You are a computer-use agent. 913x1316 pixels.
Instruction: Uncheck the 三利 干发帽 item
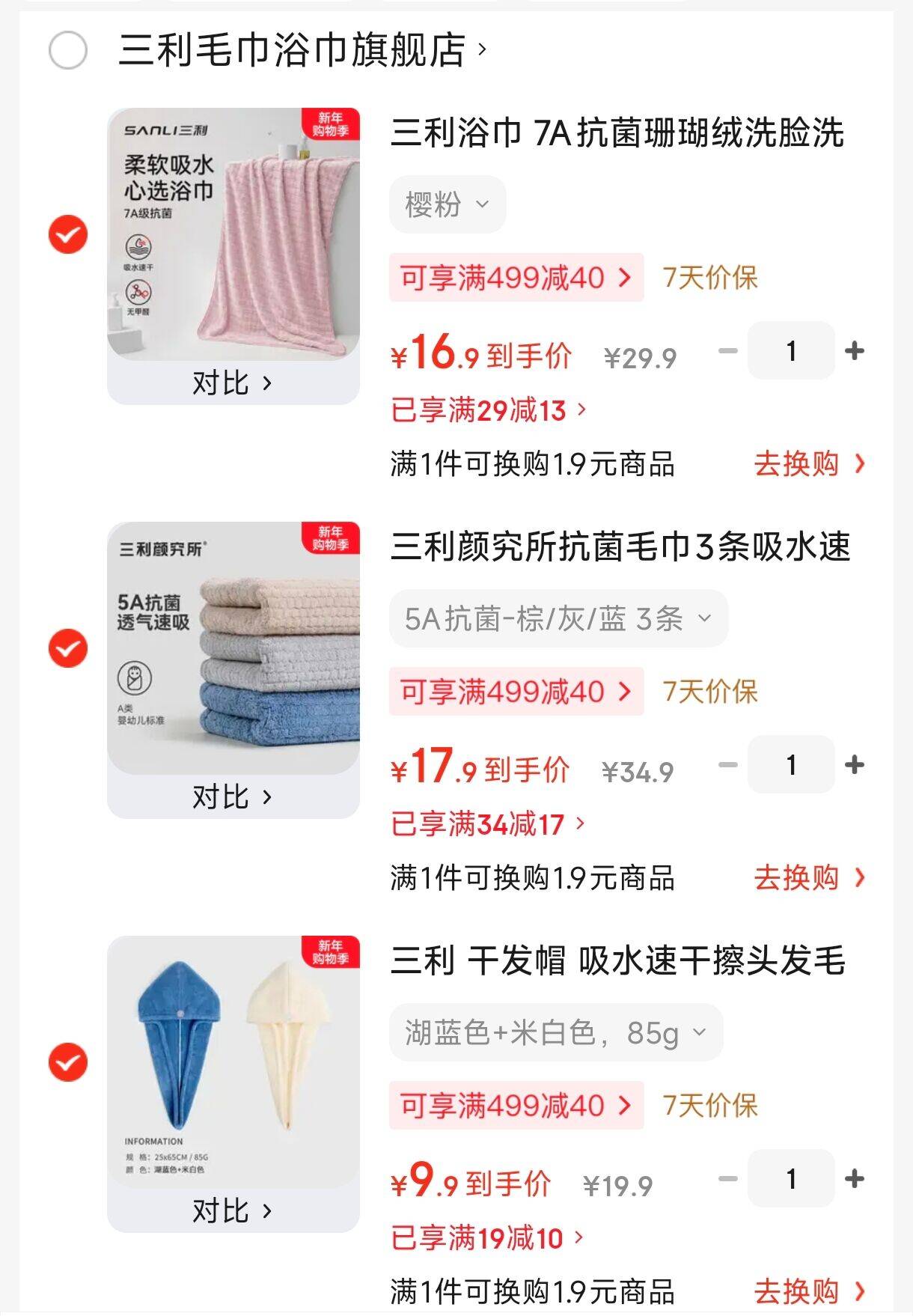pyautogui.click(x=68, y=1062)
